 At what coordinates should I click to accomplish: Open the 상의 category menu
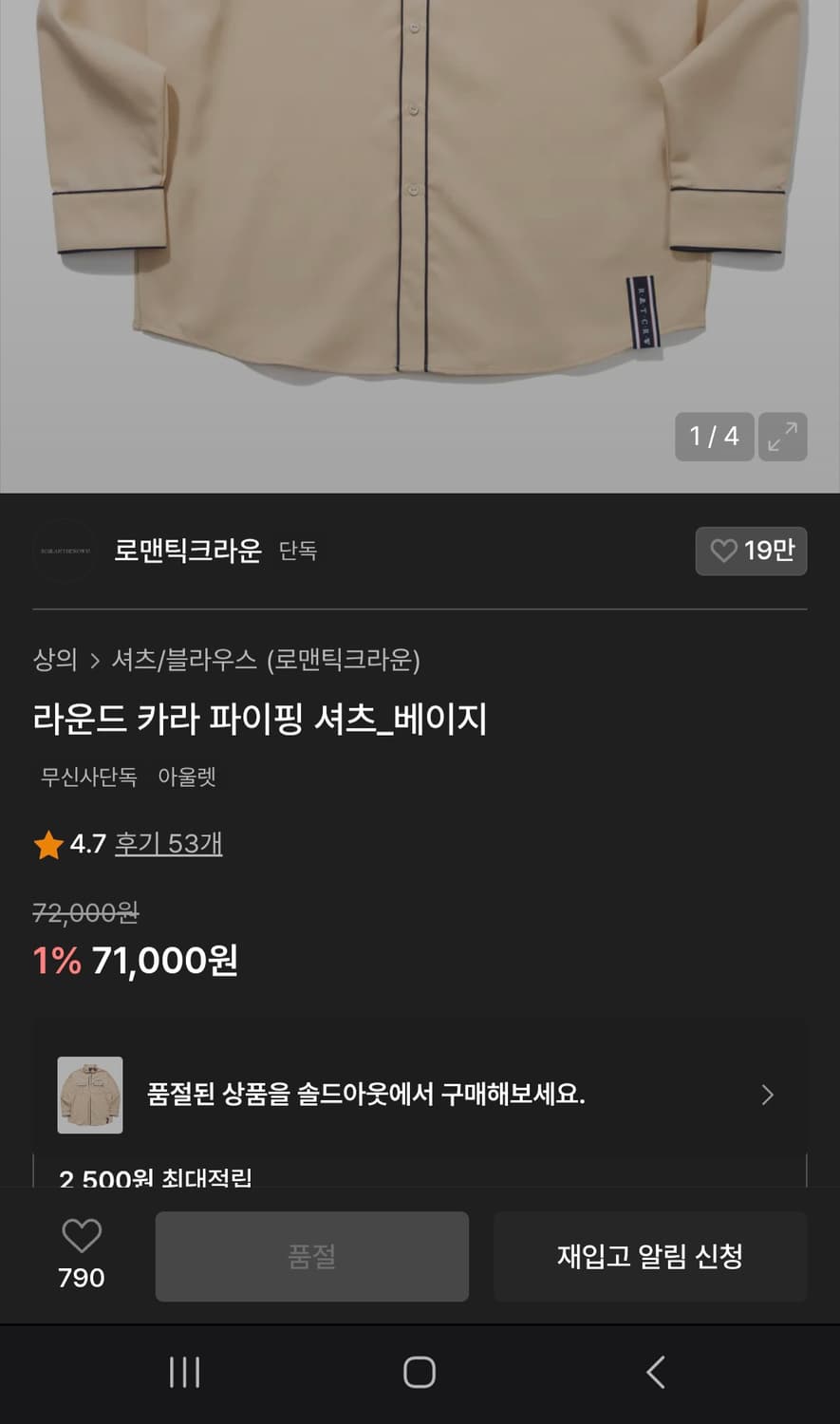53,662
